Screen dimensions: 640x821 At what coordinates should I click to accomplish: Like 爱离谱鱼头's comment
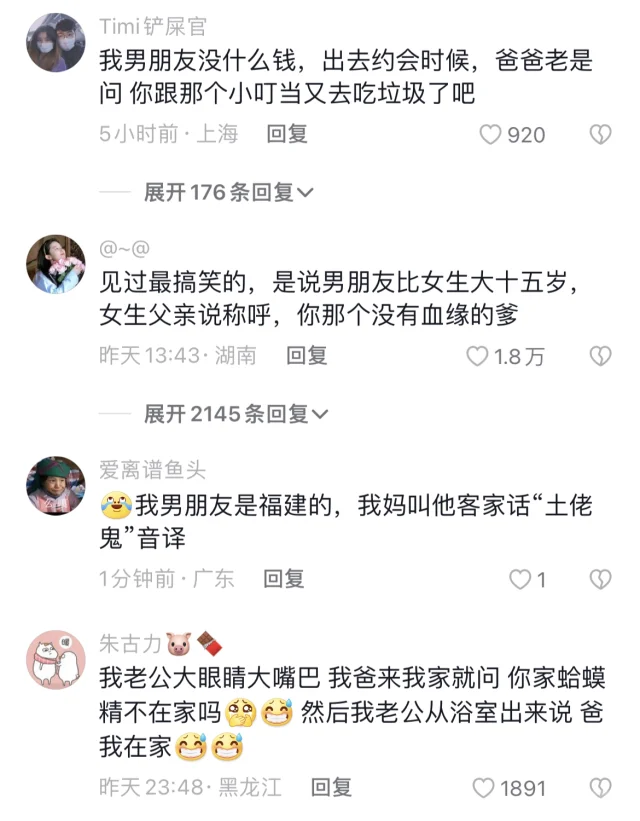(519, 579)
